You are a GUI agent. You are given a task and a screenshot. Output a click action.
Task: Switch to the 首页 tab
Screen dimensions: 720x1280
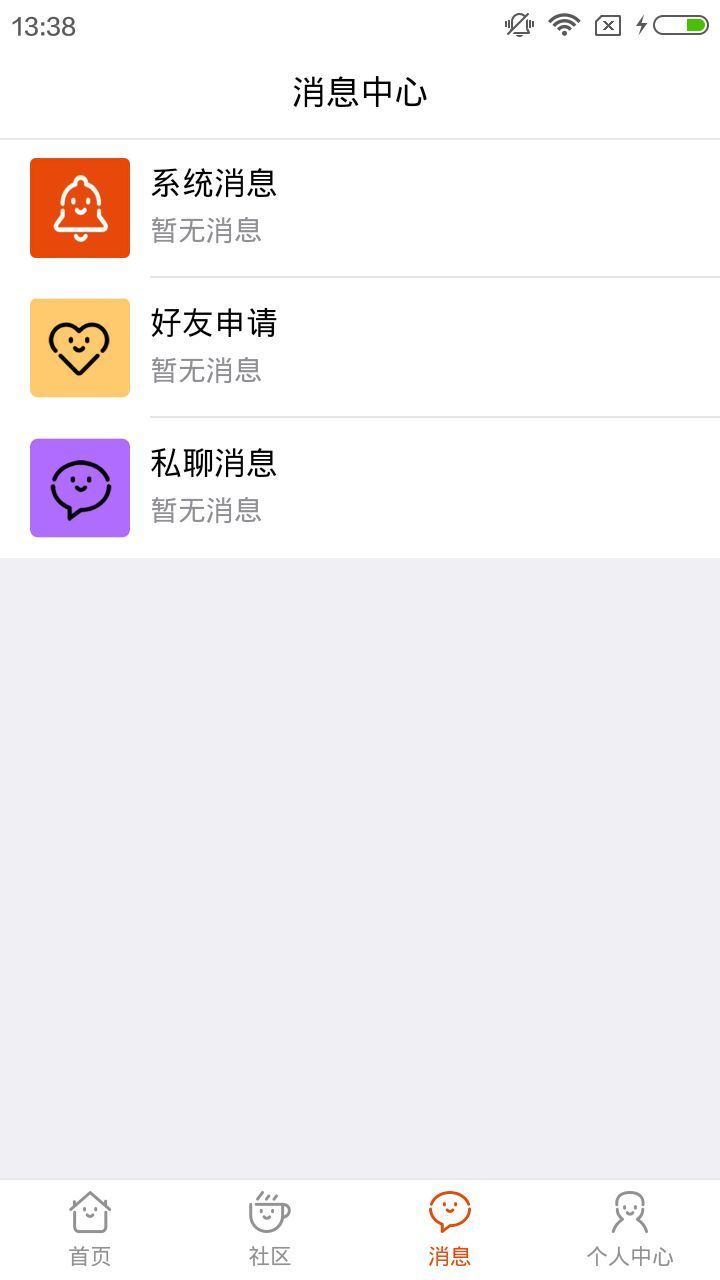[90, 1230]
